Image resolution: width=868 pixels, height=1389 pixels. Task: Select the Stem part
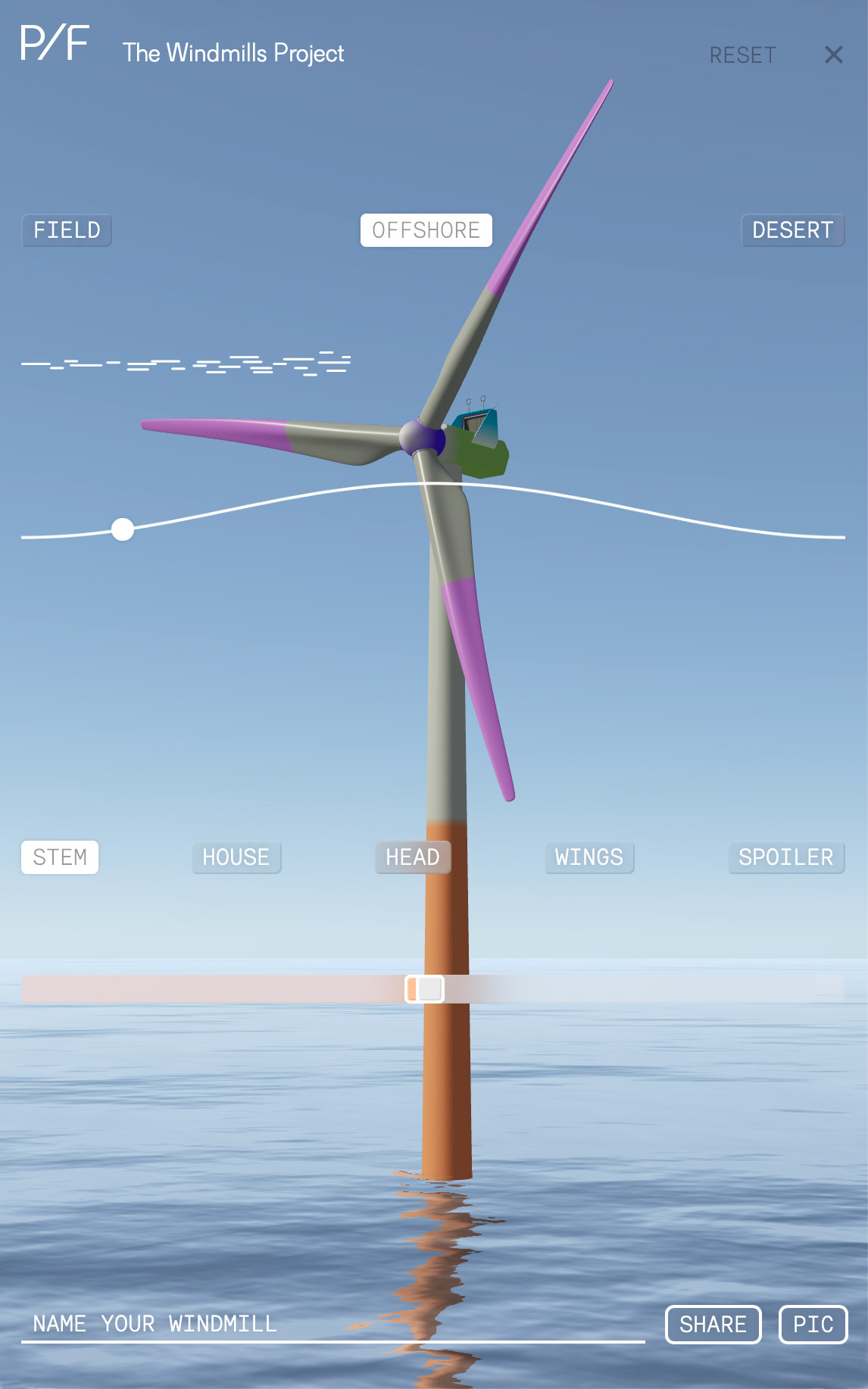coord(60,857)
